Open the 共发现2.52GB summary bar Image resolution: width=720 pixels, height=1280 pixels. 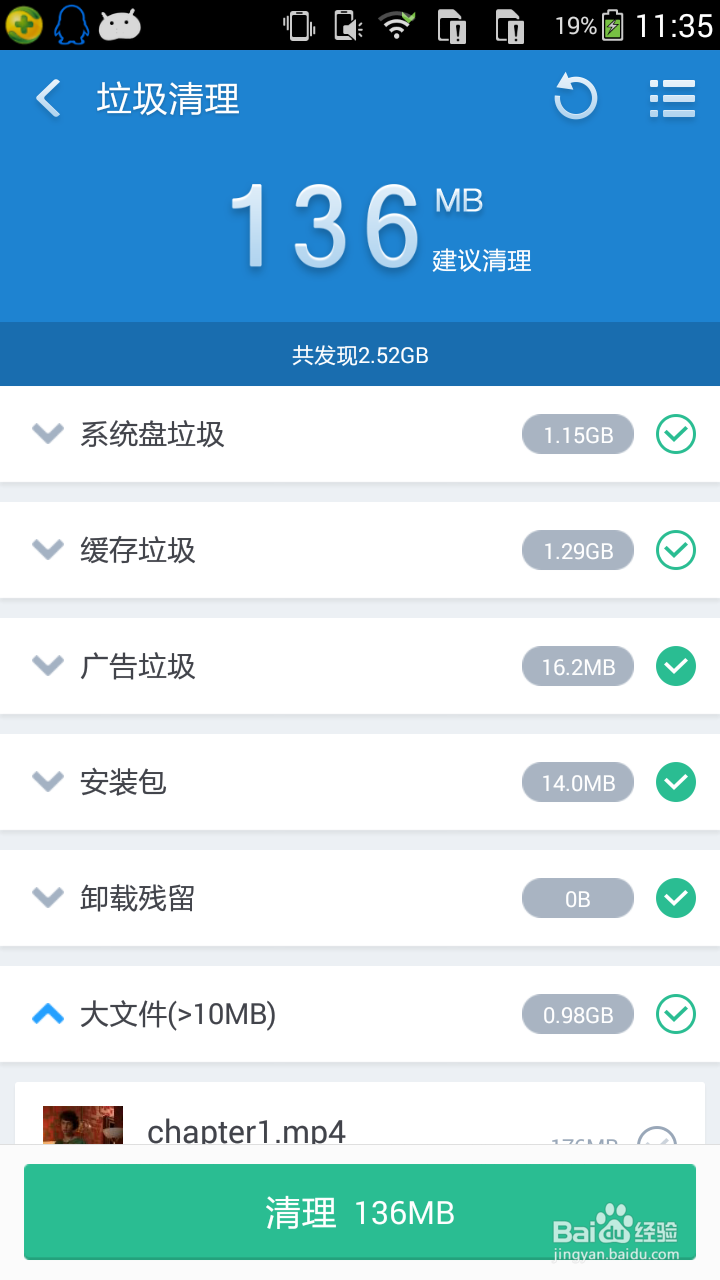pos(360,354)
